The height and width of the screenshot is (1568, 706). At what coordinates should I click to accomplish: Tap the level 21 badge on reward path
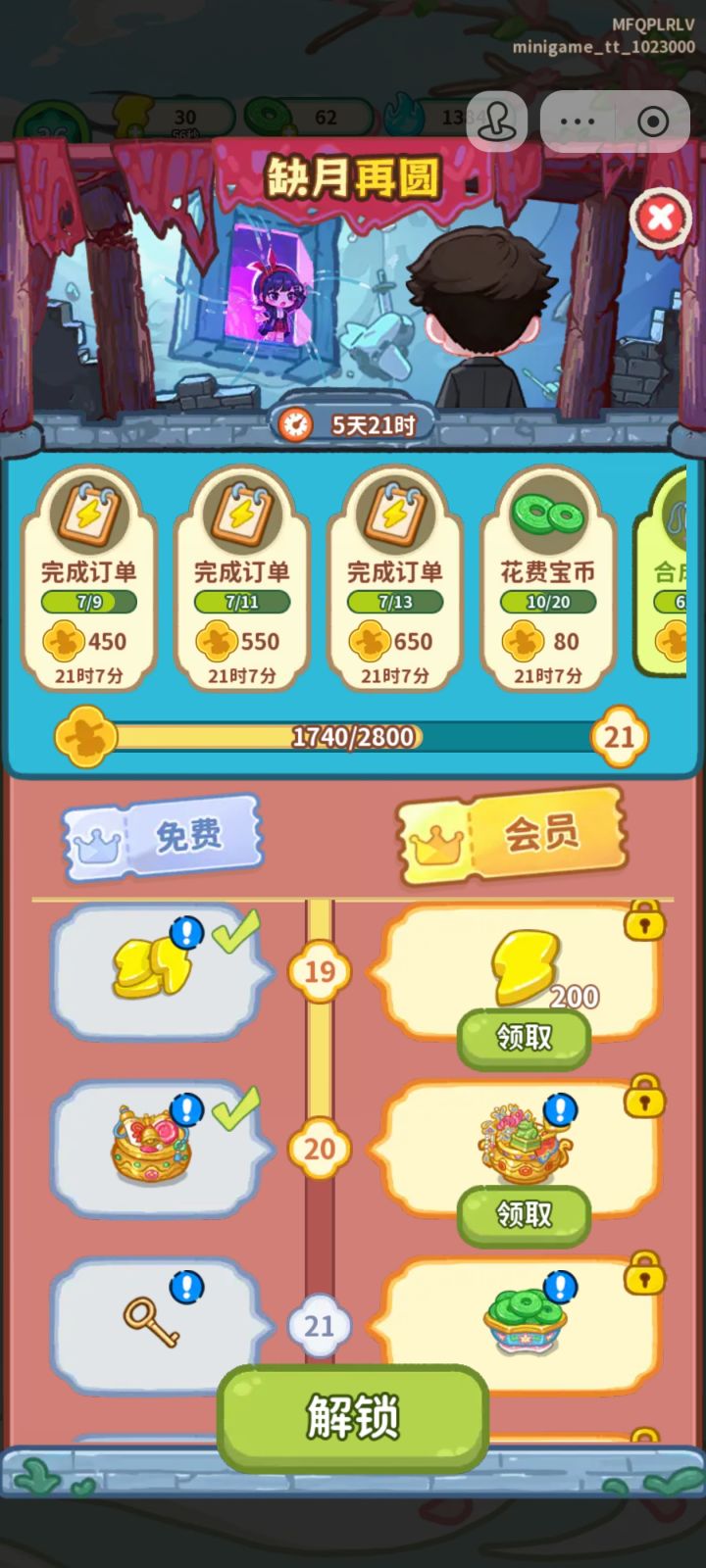[320, 1325]
